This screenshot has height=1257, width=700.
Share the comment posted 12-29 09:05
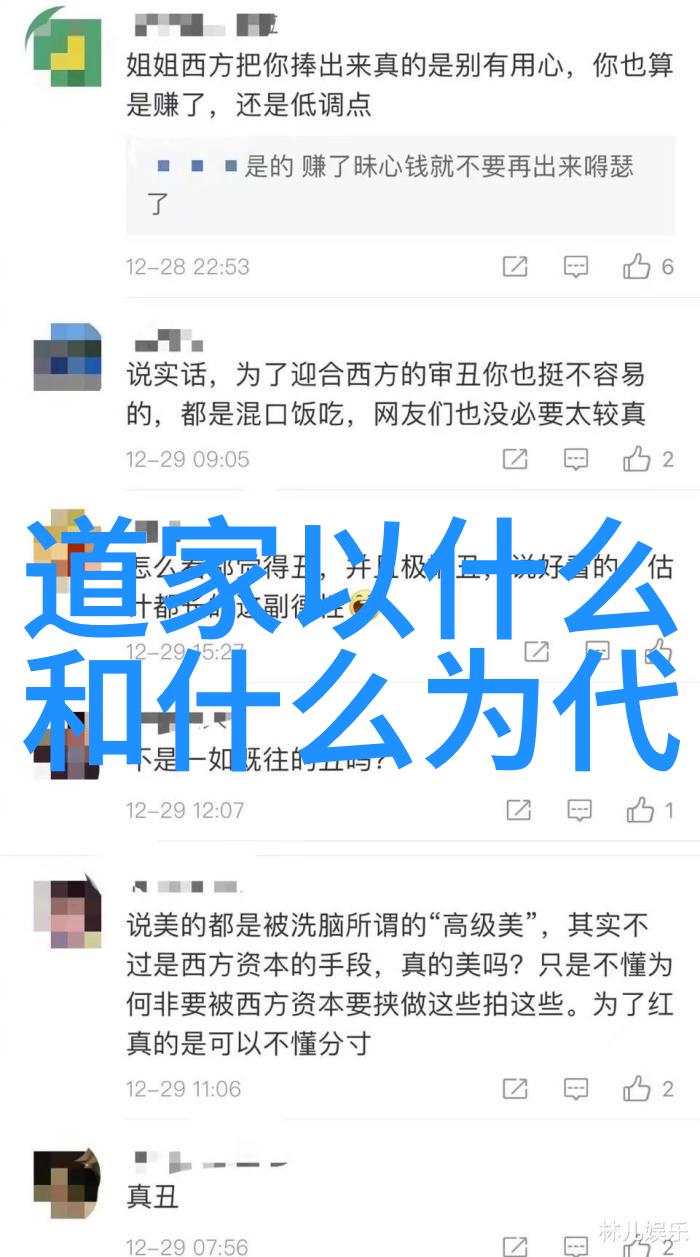[515, 459]
